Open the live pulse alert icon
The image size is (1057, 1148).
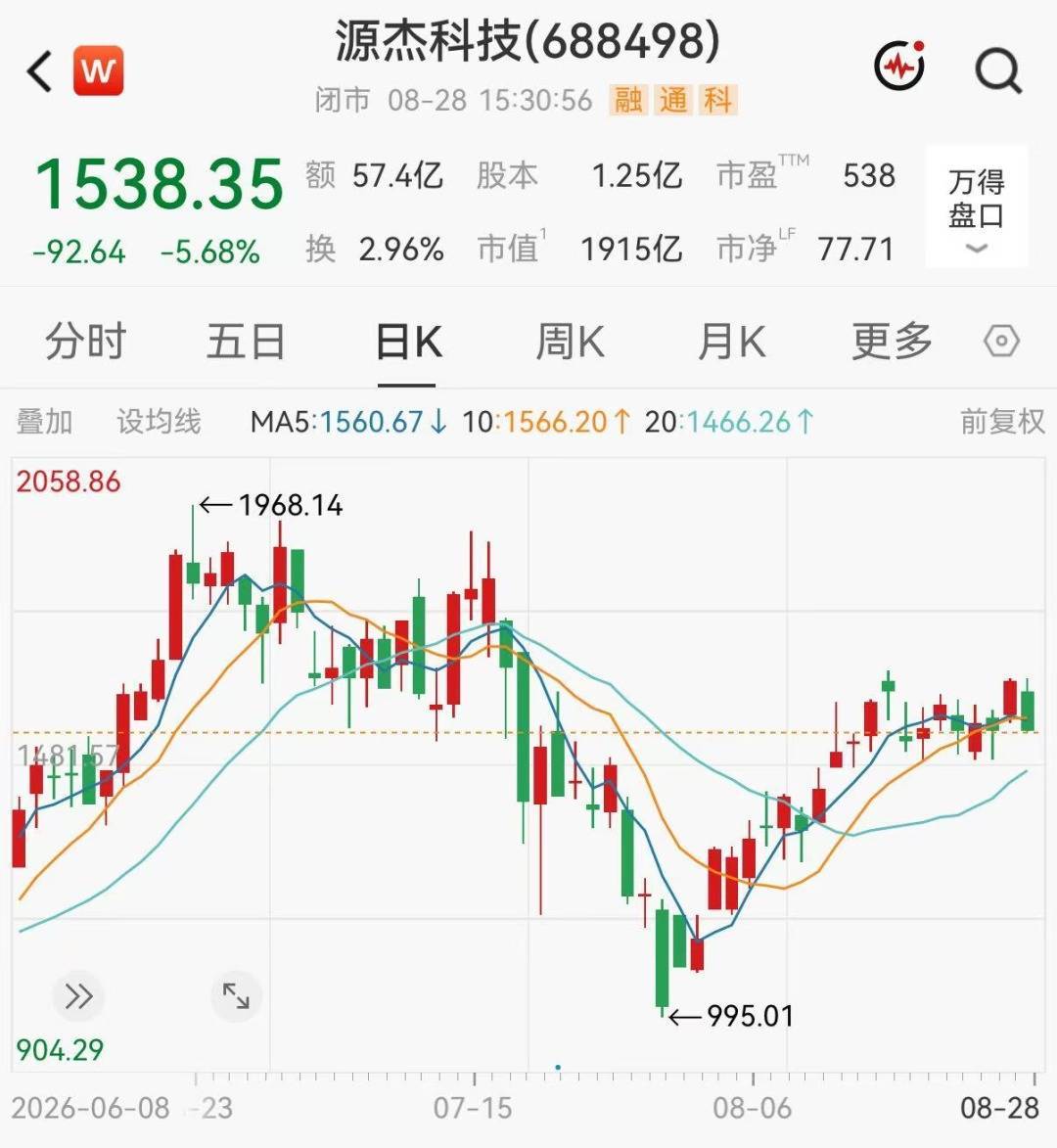[x=900, y=66]
